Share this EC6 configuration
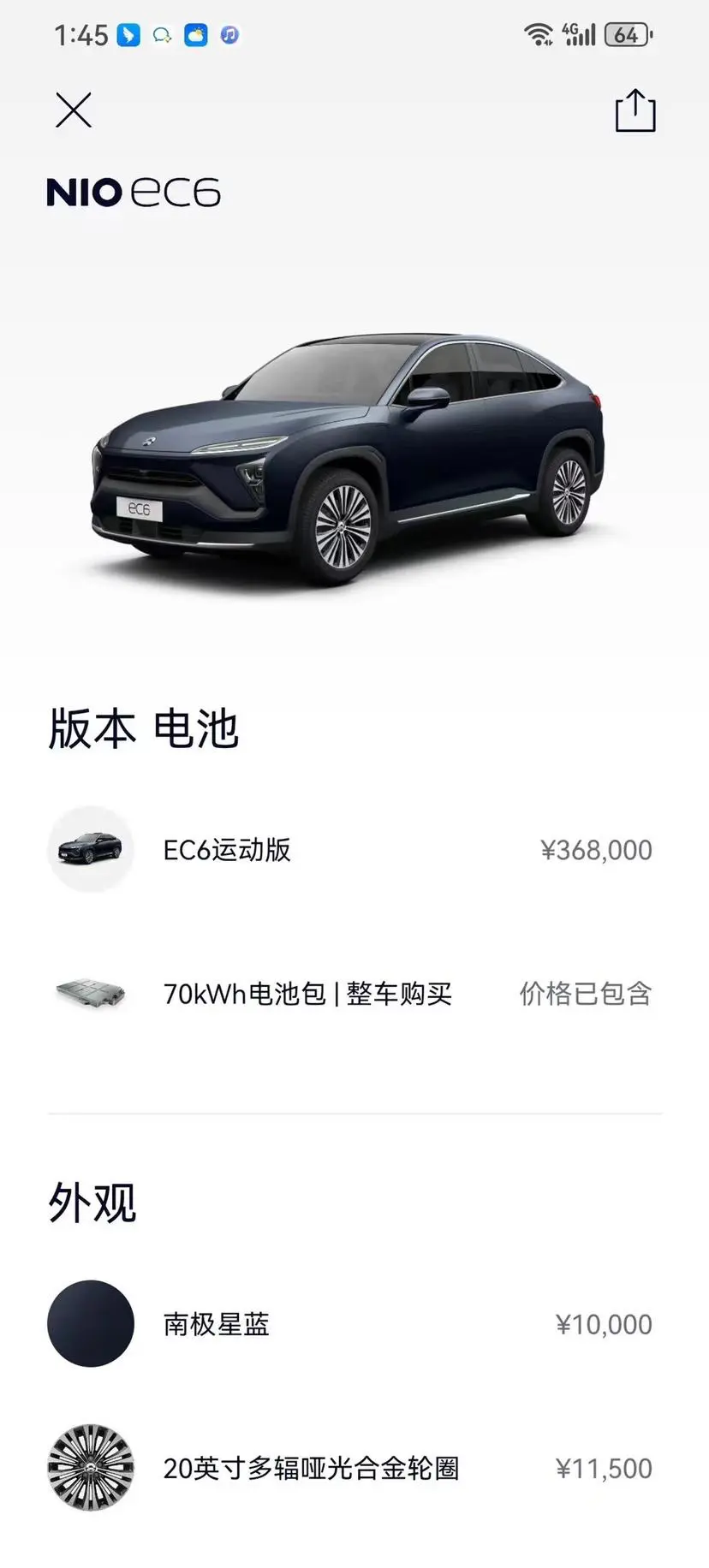Screen dimensions: 709x1568 pos(635,110)
